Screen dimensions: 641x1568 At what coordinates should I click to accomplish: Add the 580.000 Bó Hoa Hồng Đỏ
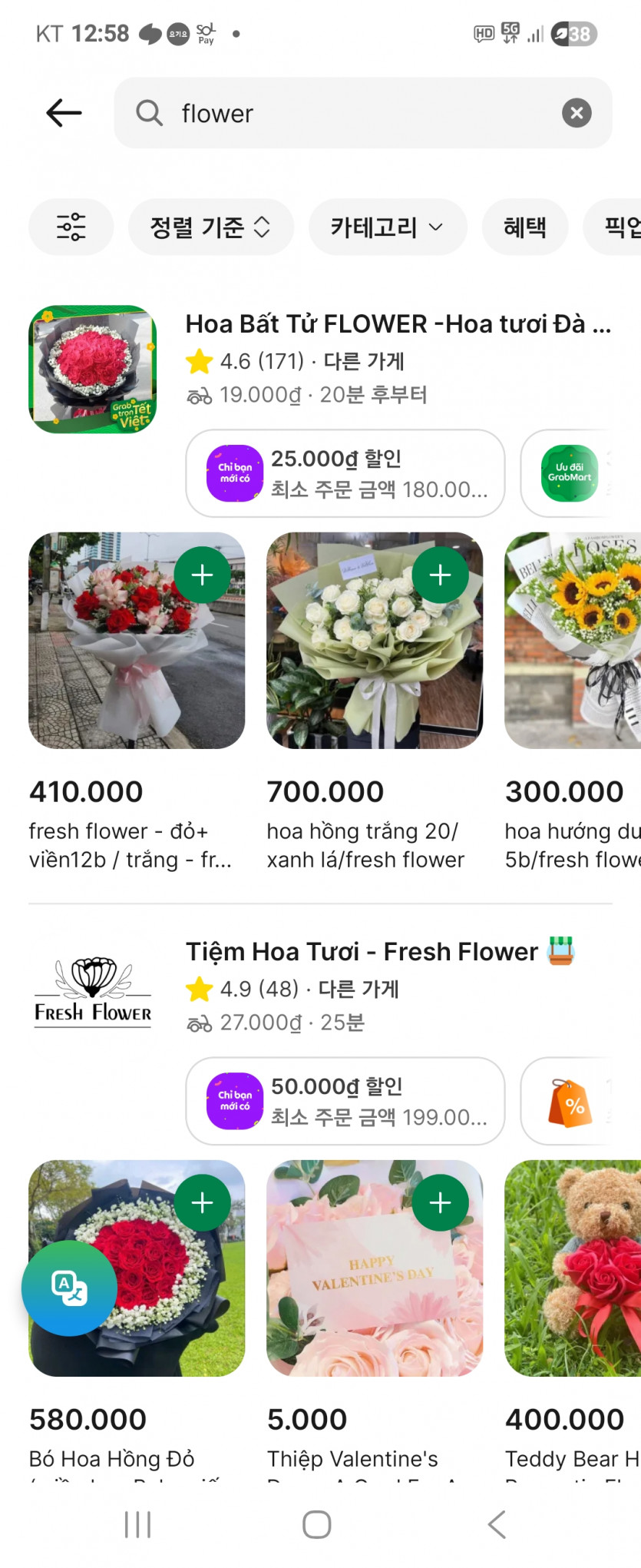(x=202, y=1202)
